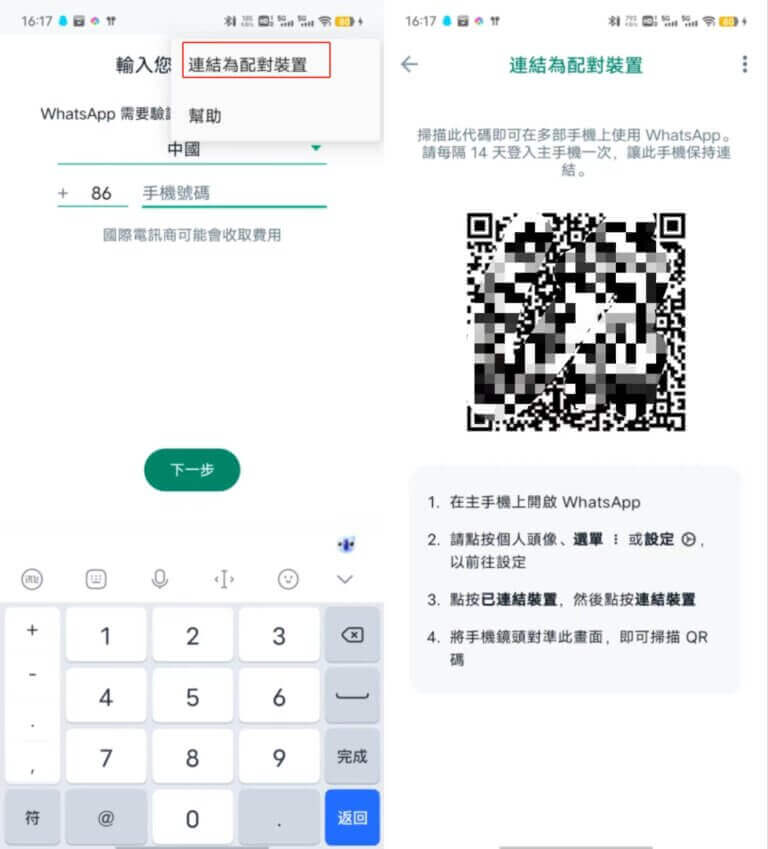768x849 pixels.
Task: Tap the green 下一步 button
Action: [192, 469]
